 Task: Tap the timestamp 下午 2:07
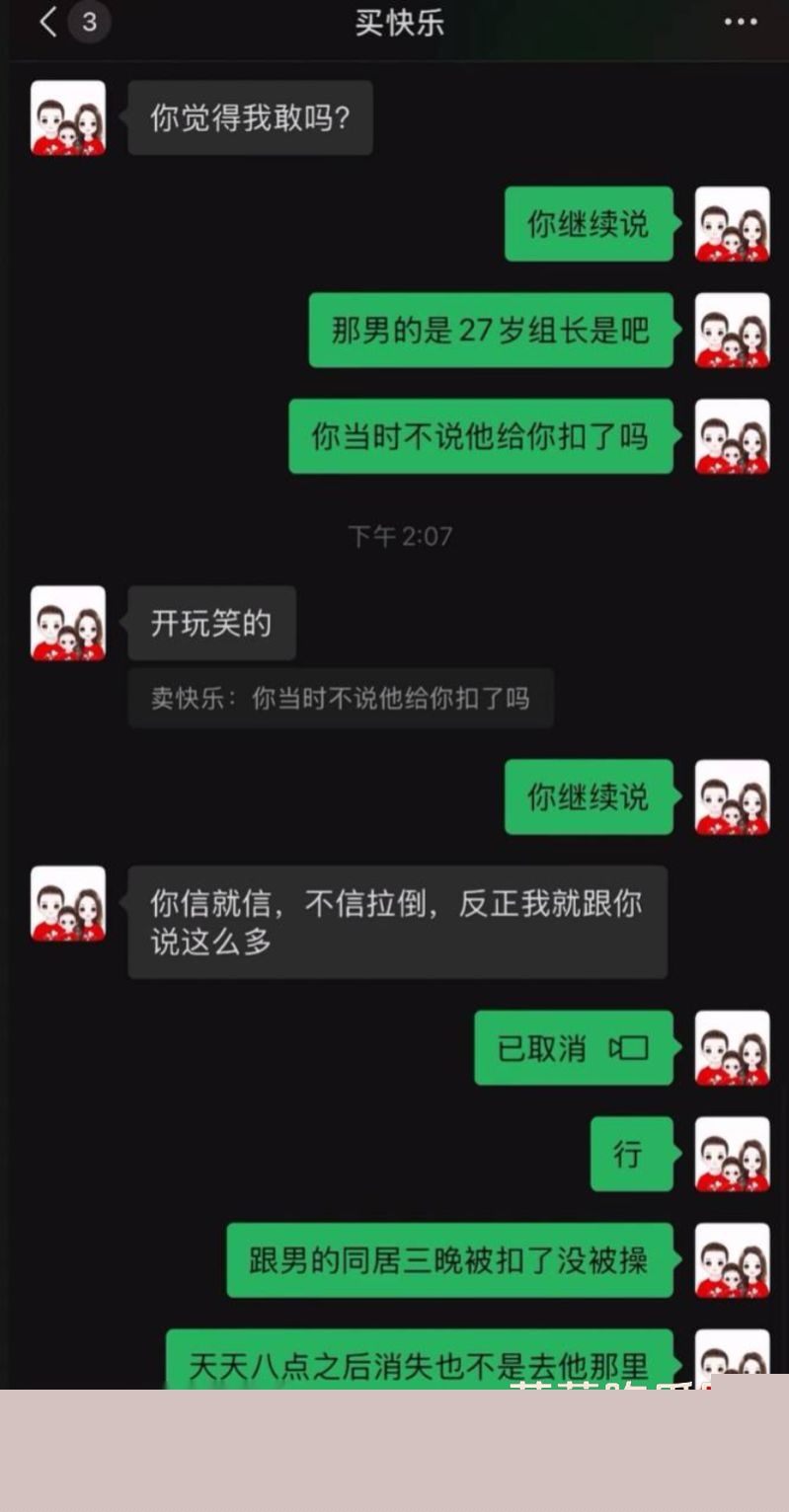point(399,536)
